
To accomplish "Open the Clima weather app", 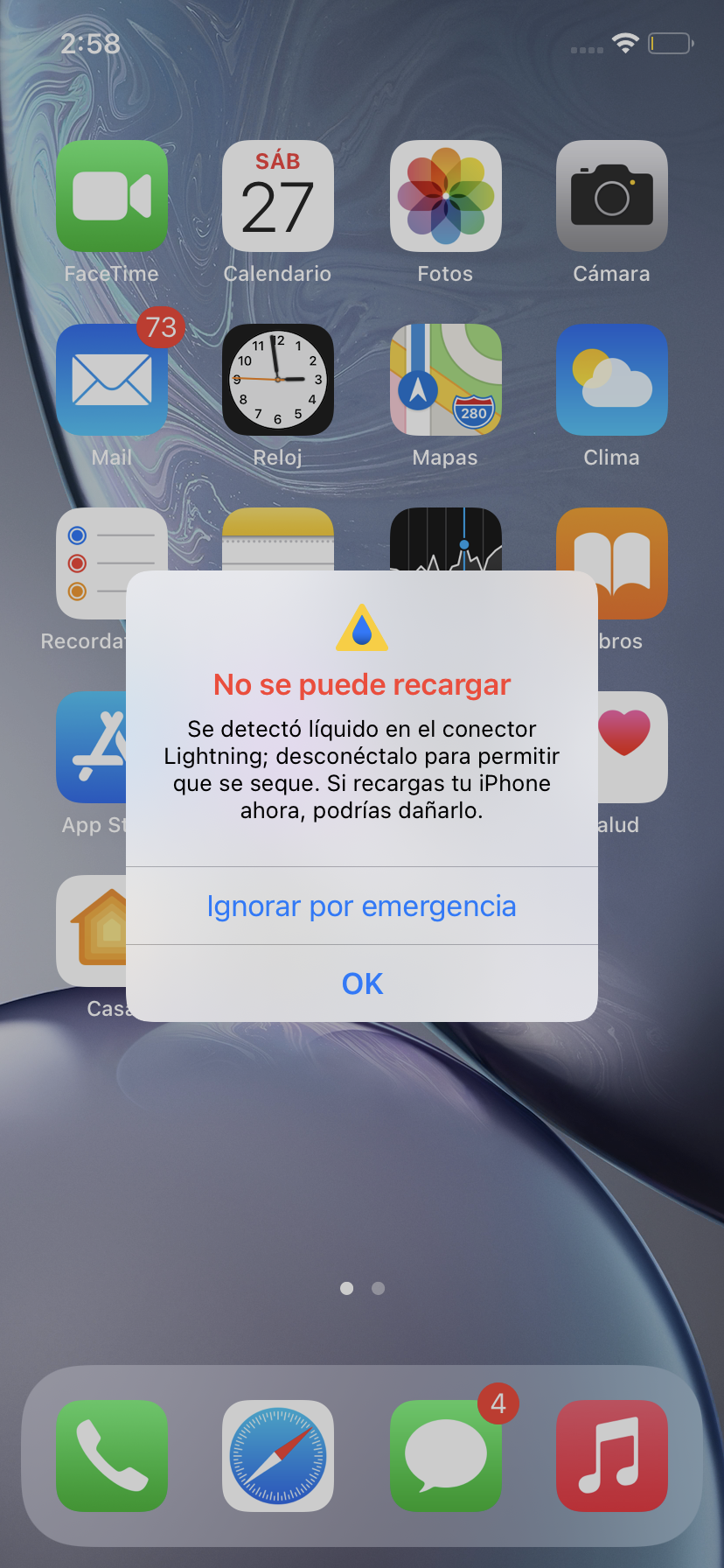I will point(612,380).
